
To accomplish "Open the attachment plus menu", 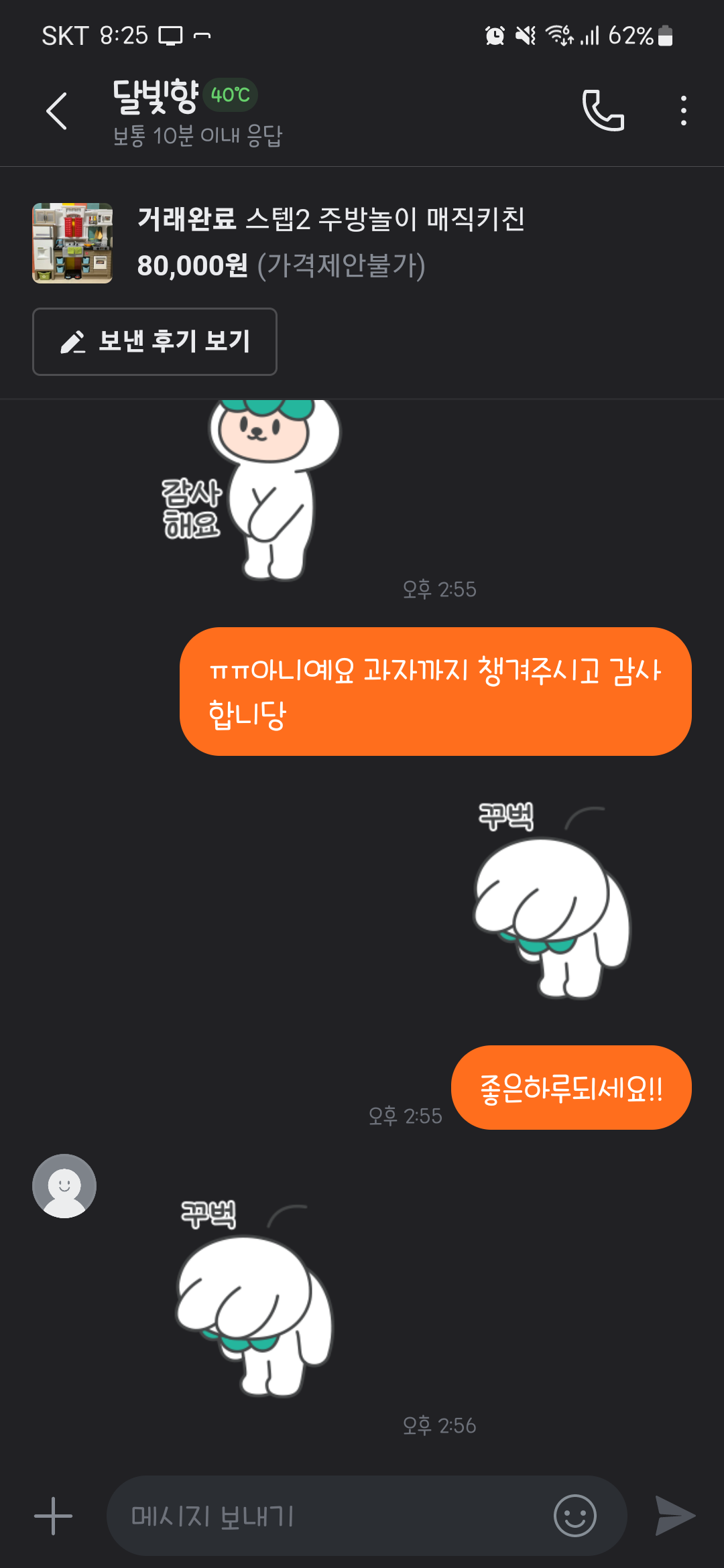I will pyautogui.click(x=53, y=1516).
